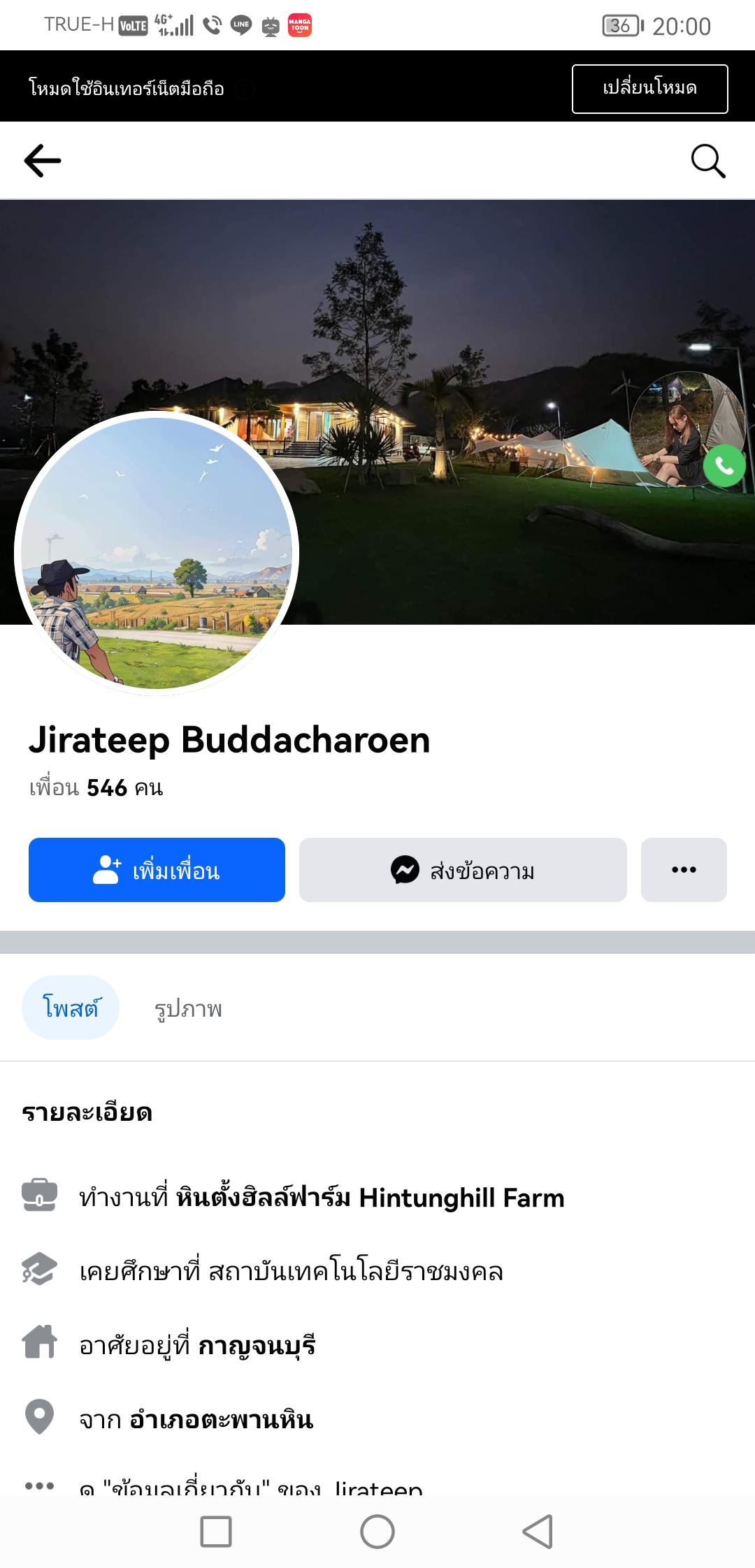Viewport: 755px width, 1568px height.
Task: Open the อำเภอตะพานหิน hometown link
Action: click(x=222, y=1419)
